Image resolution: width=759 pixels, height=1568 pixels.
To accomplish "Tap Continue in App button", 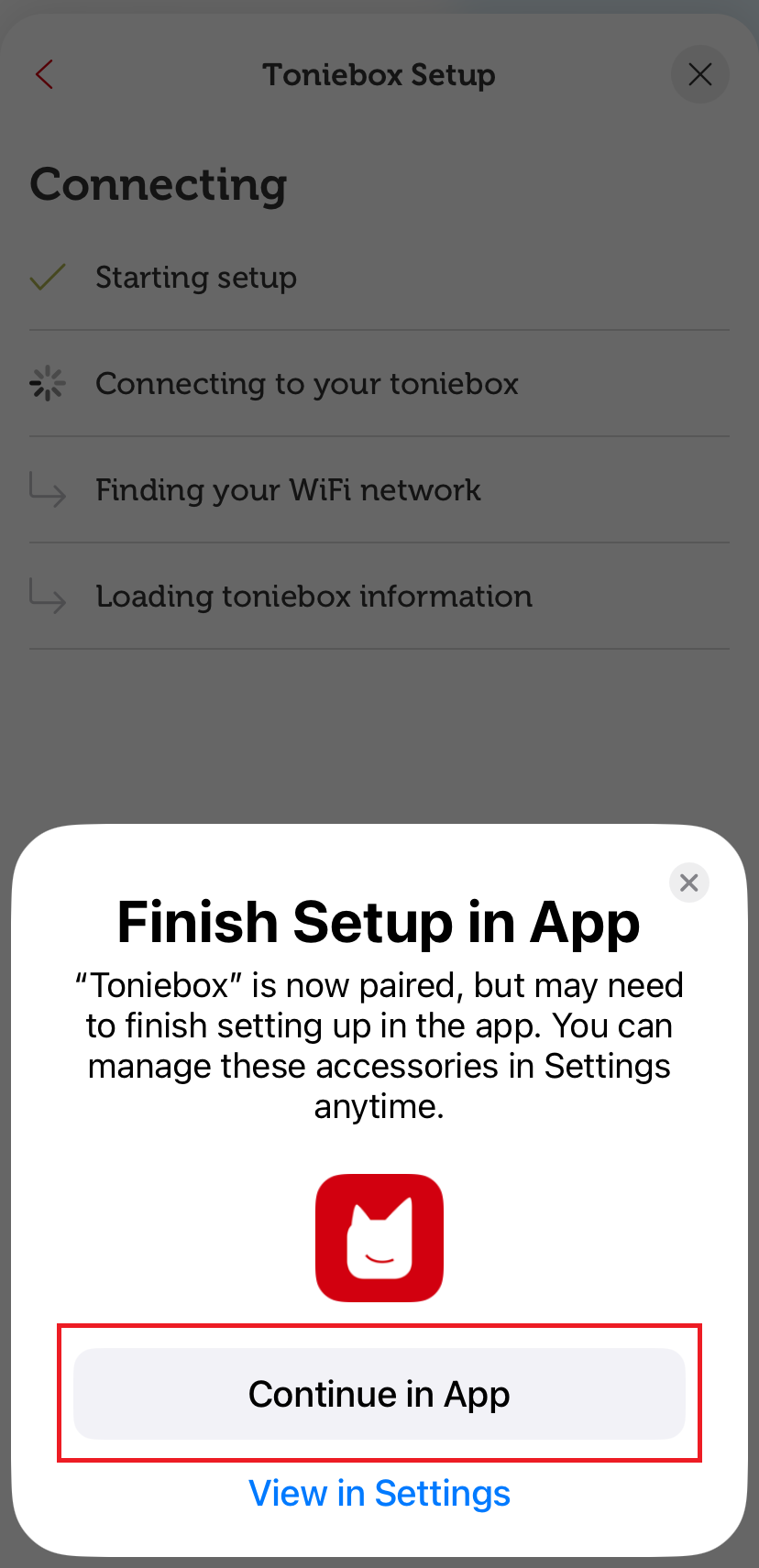I will (379, 1393).
